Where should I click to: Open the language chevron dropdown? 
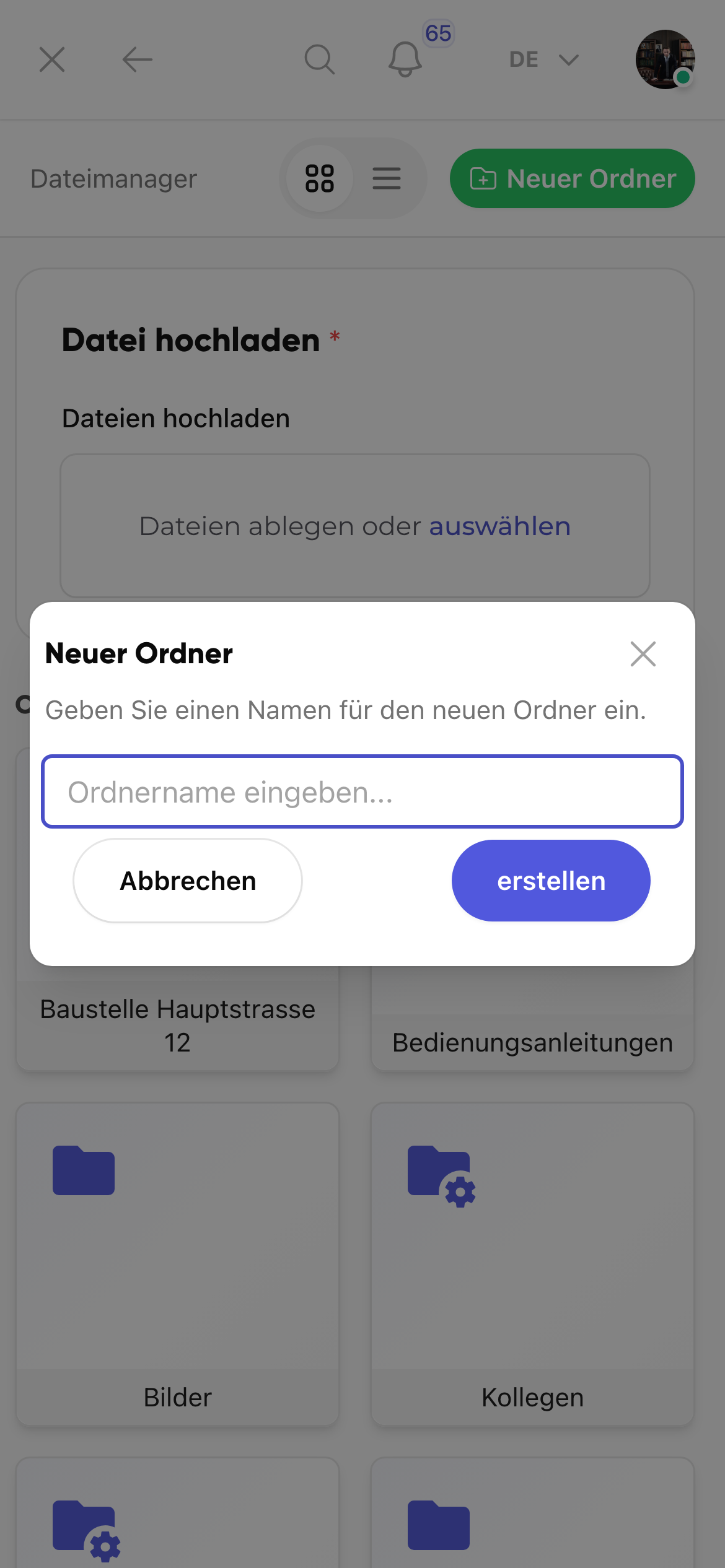tap(568, 60)
